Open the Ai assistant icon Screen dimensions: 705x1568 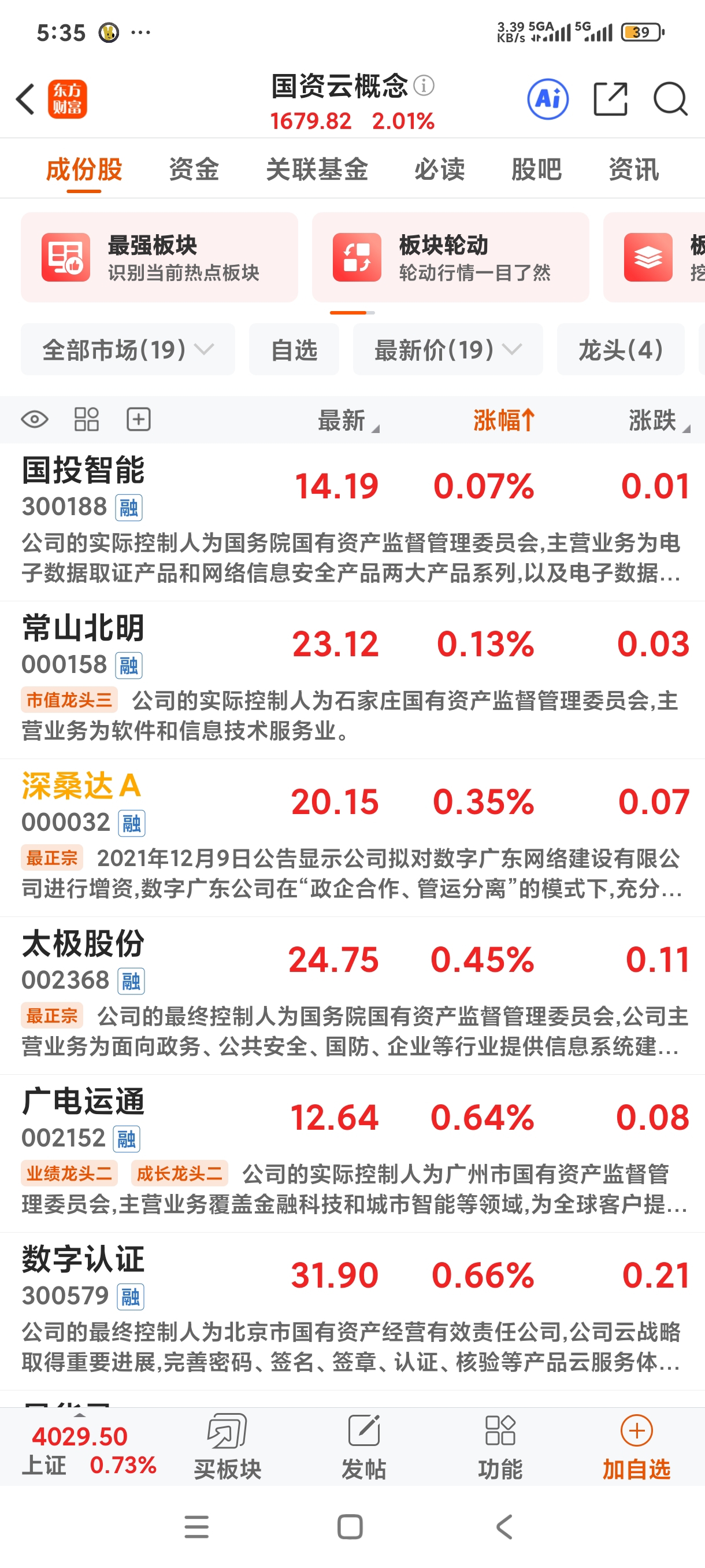[x=547, y=99]
